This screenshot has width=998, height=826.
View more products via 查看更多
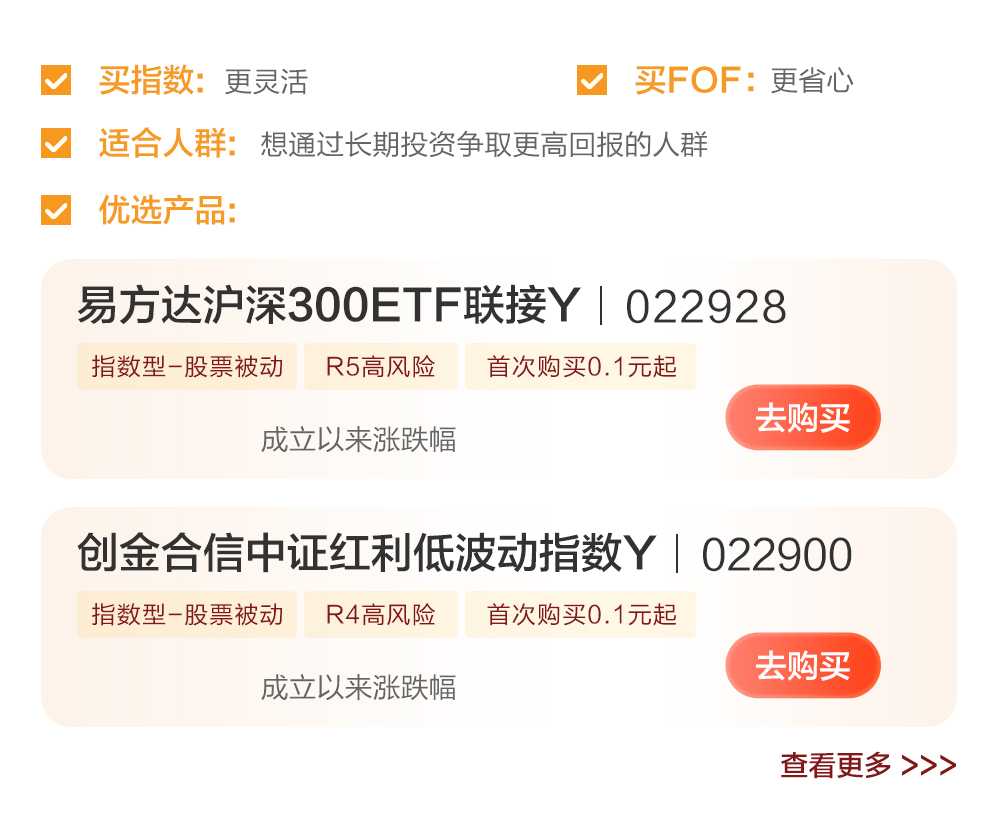pos(868,766)
